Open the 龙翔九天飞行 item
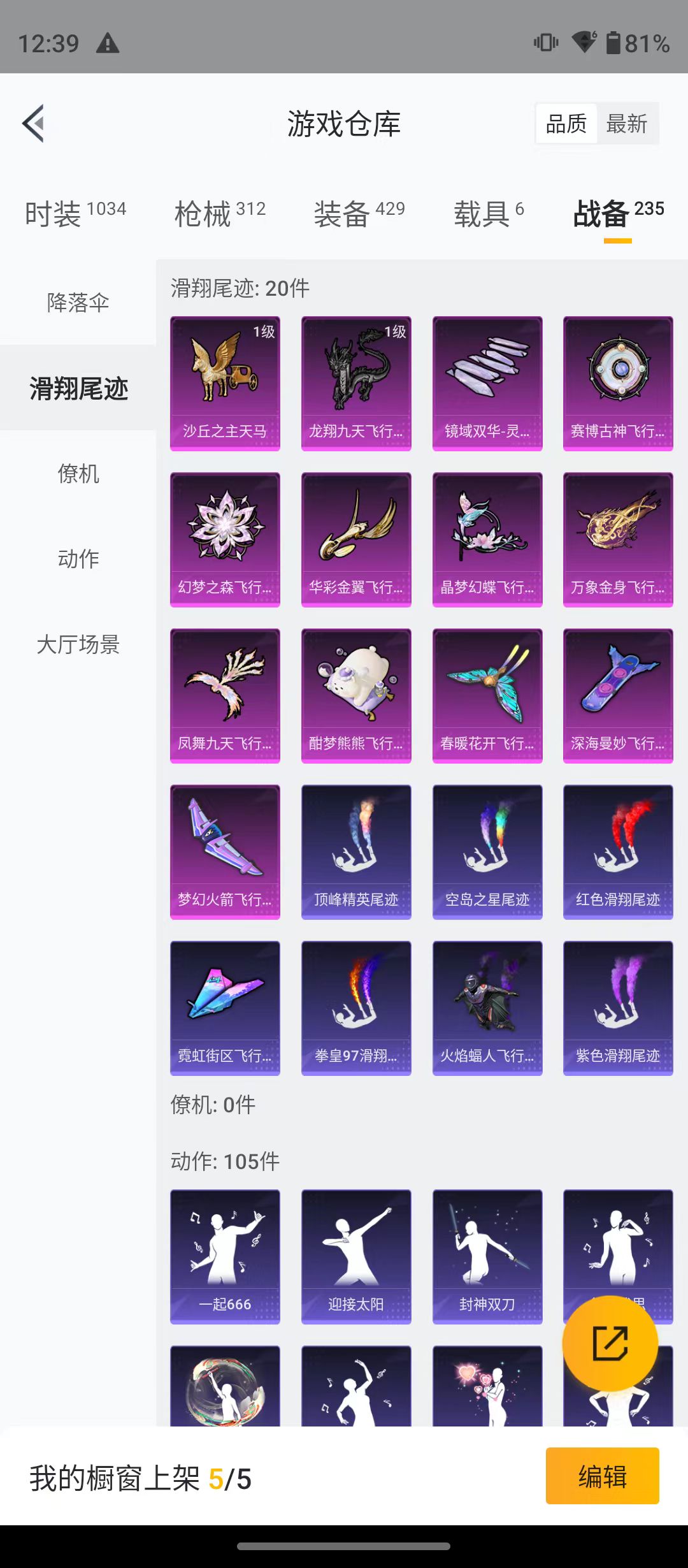The height and width of the screenshot is (1568, 688). 356,384
